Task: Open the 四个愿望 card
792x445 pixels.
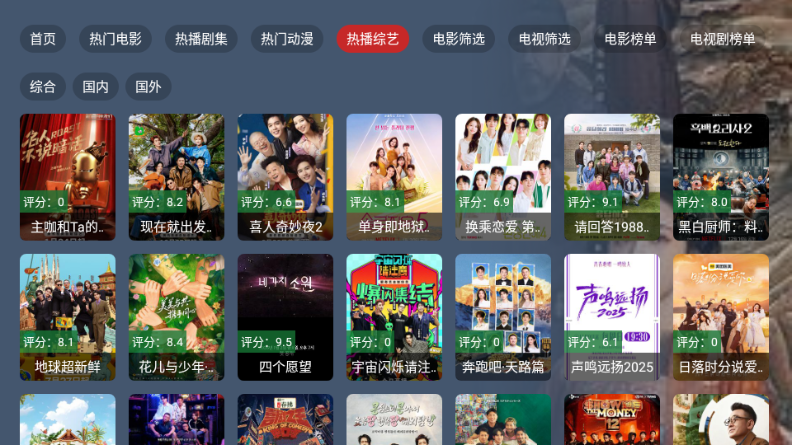Action: point(285,316)
